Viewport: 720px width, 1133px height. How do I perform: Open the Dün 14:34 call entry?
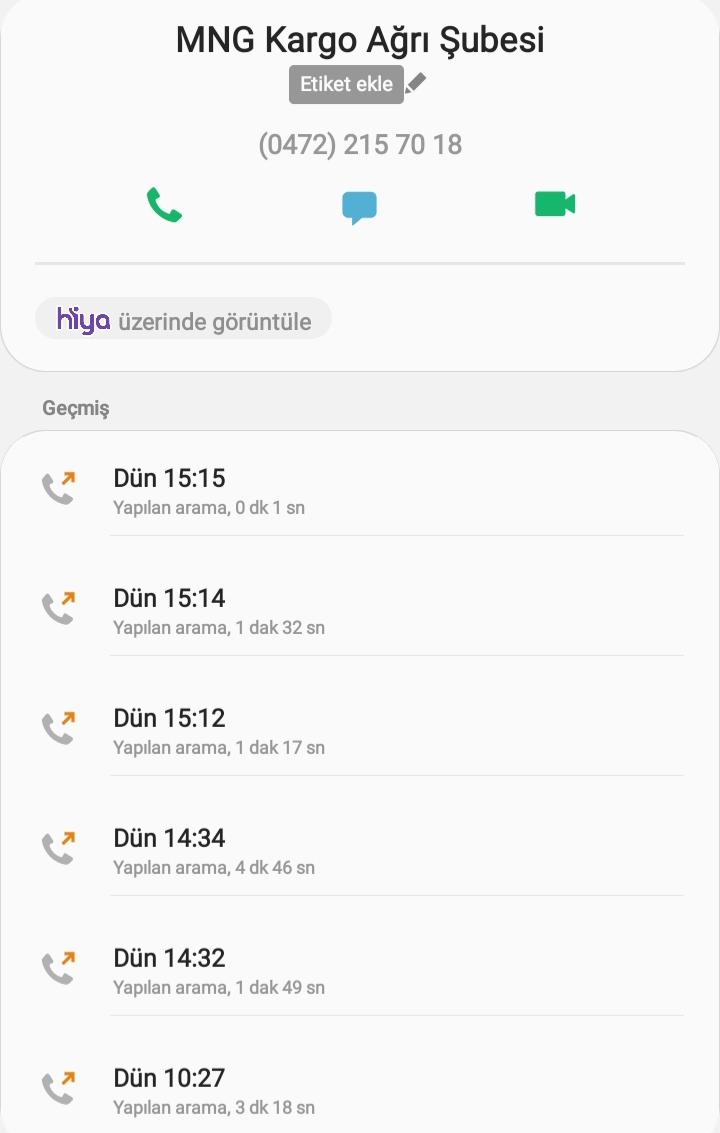(360, 850)
